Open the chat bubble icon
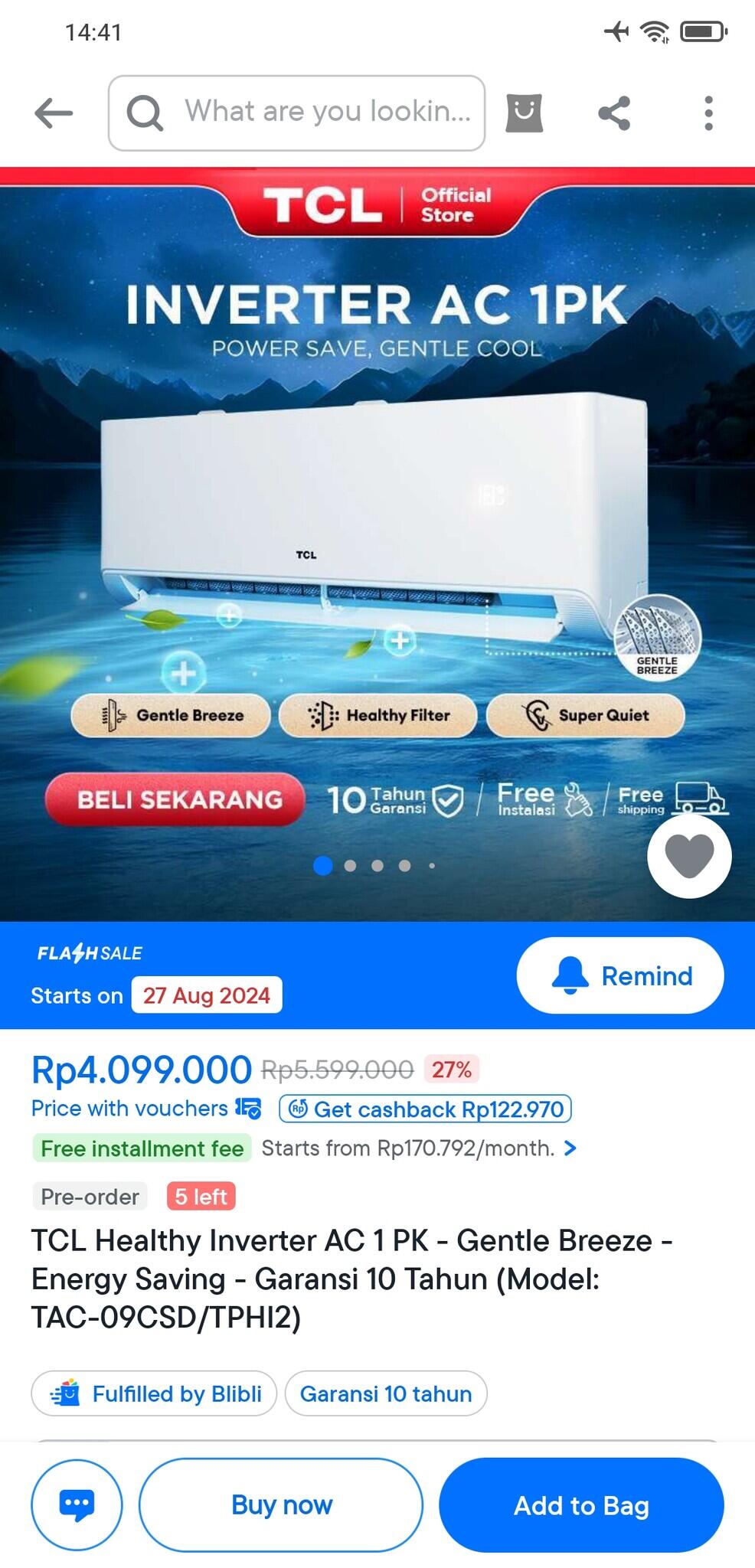 [x=75, y=1504]
